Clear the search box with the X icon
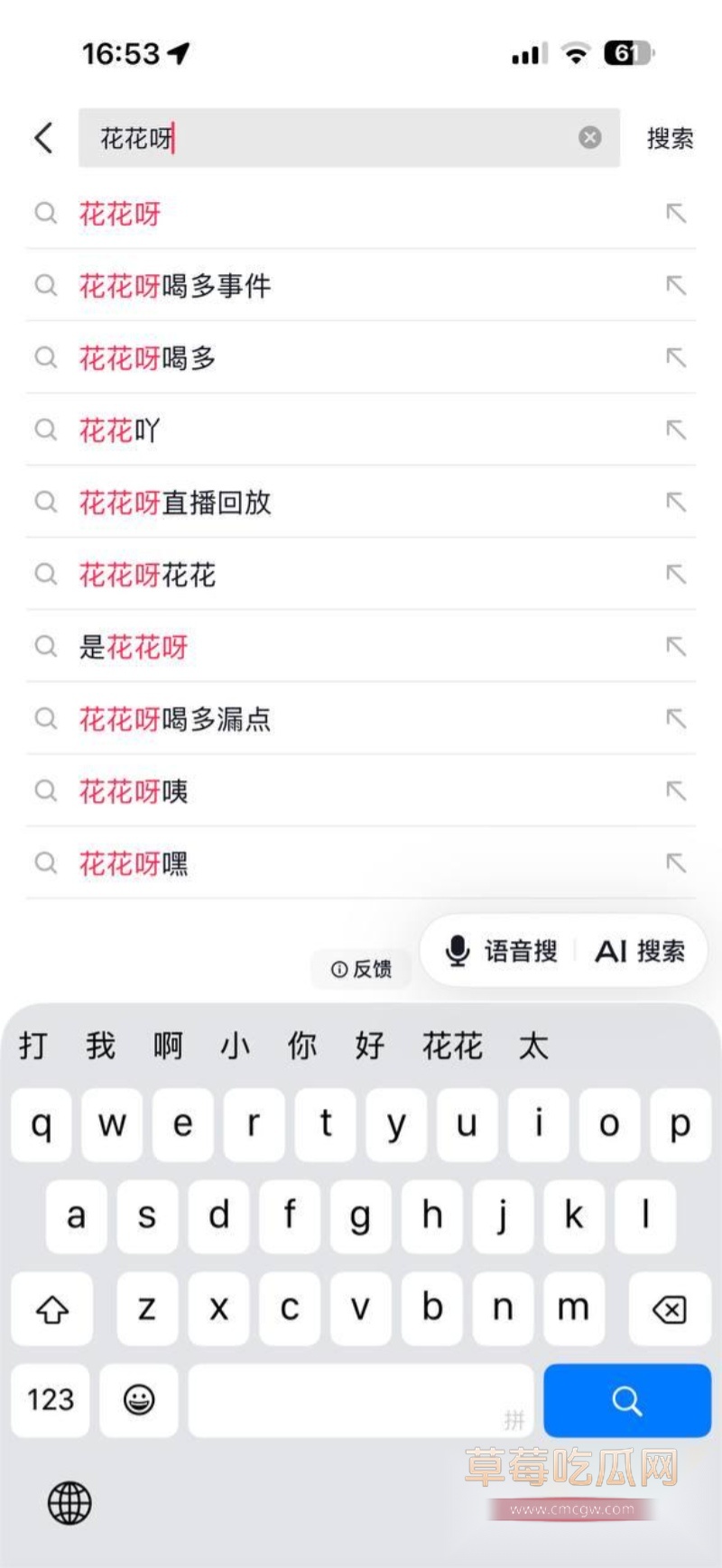 coord(590,137)
